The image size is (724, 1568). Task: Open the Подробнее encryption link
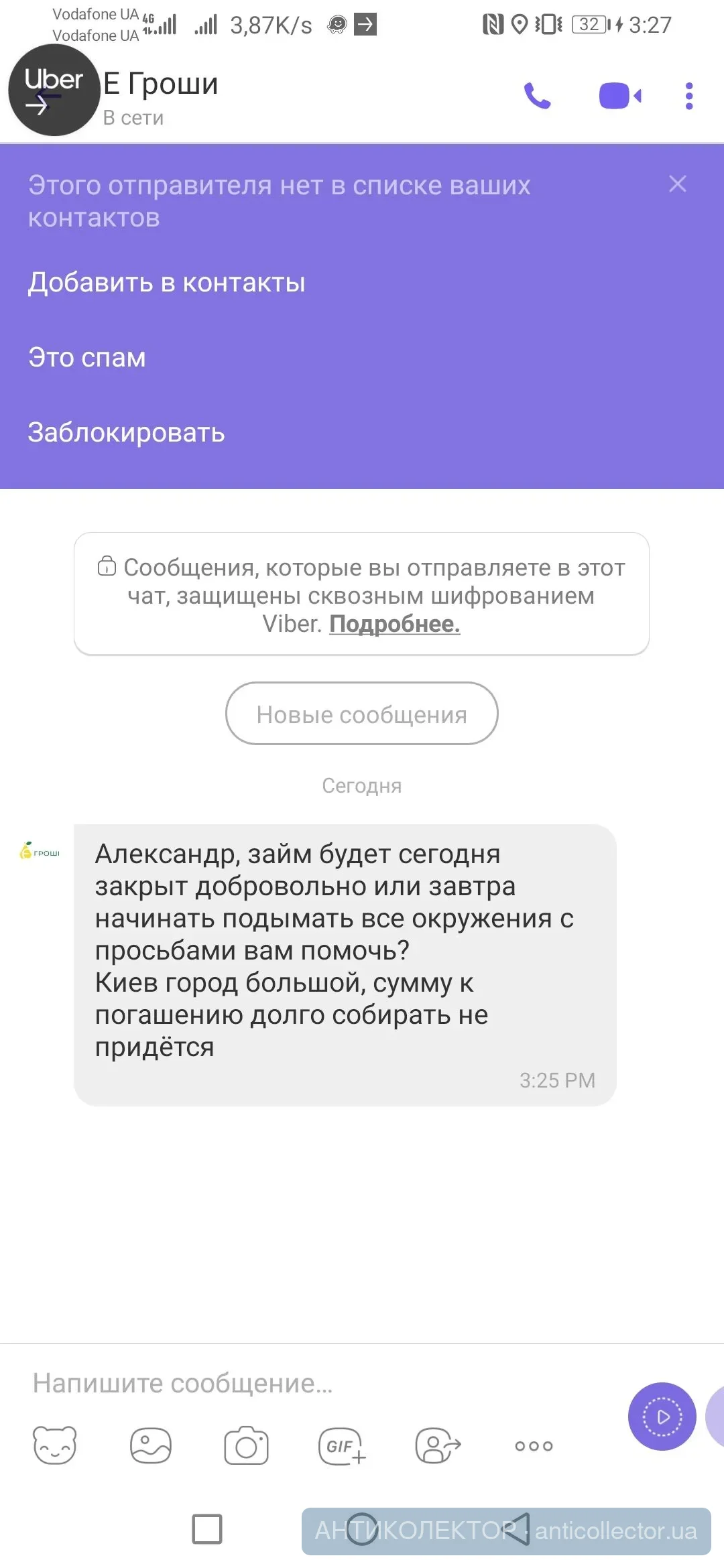(394, 624)
